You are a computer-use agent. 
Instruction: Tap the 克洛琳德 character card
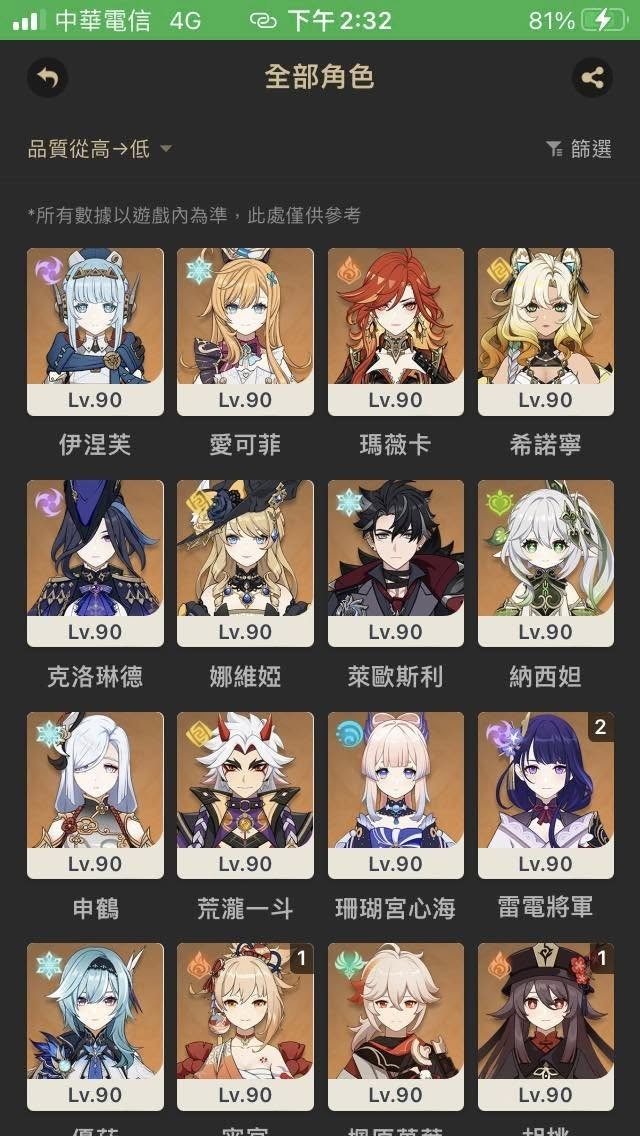(95, 564)
